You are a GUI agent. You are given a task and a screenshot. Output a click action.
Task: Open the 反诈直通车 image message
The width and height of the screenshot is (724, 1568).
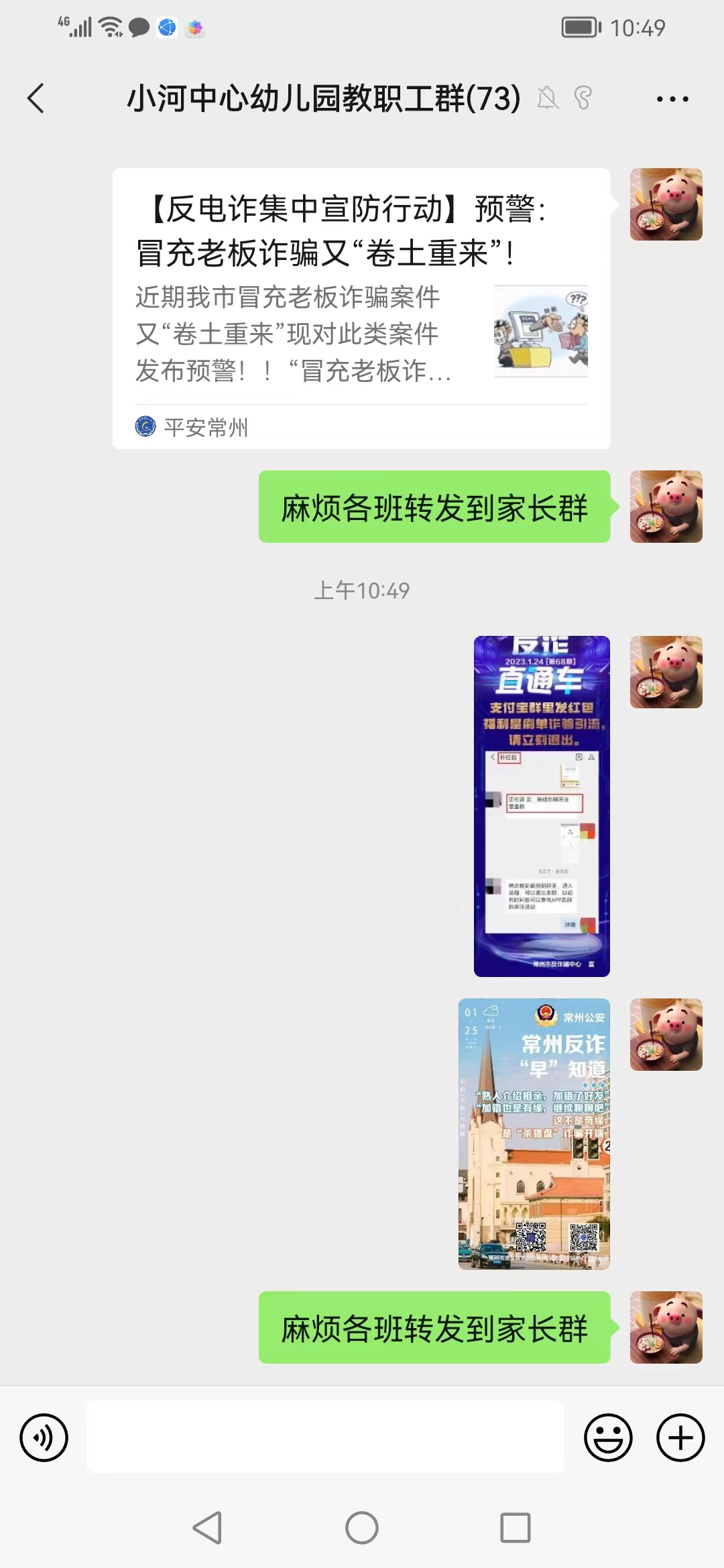pyautogui.click(x=542, y=806)
